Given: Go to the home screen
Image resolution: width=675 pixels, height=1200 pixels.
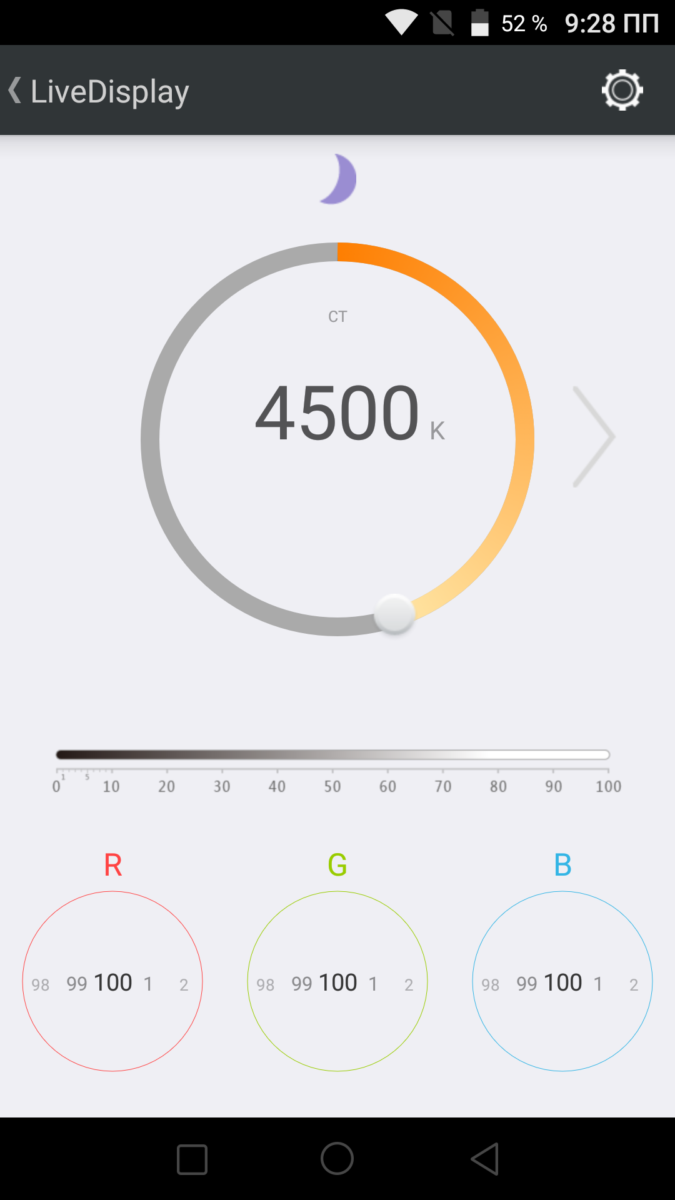Looking at the screenshot, I should pyautogui.click(x=337, y=1159).
